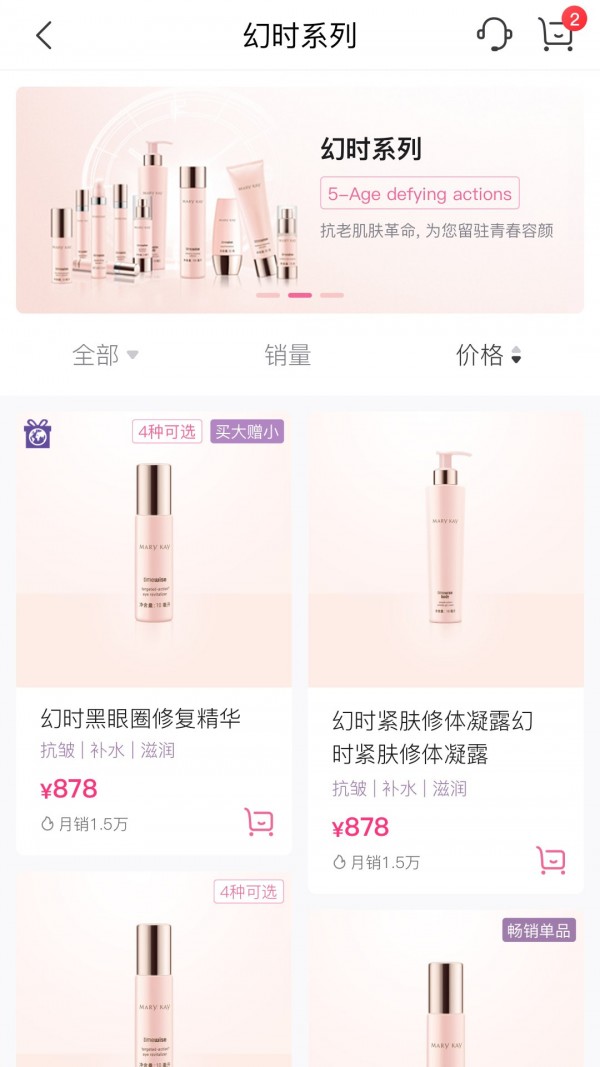Add 幻时紧肤修体凝露 to the cart
Image resolution: width=600 pixels, height=1067 pixels.
(x=551, y=859)
